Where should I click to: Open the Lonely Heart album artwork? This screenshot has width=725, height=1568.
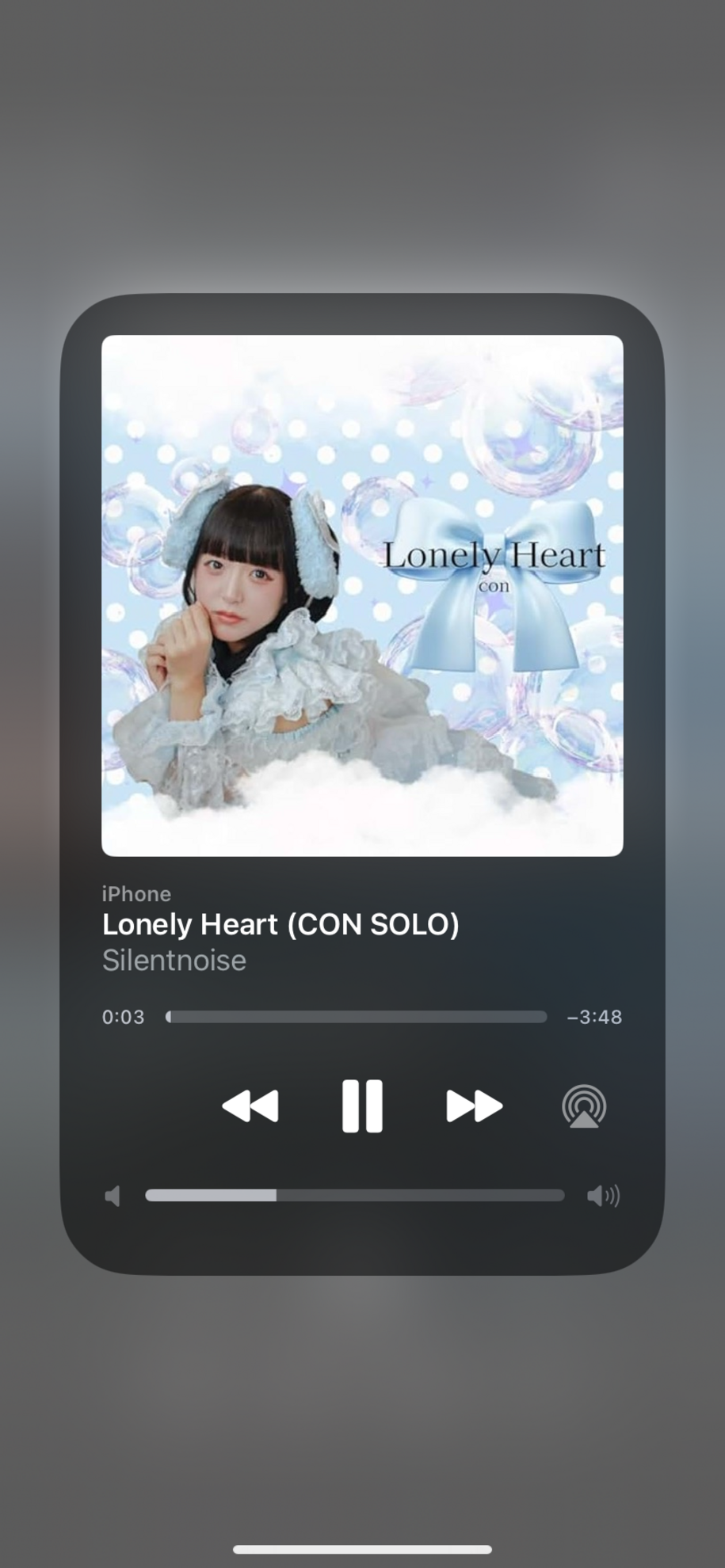click(x=362, y=596)
